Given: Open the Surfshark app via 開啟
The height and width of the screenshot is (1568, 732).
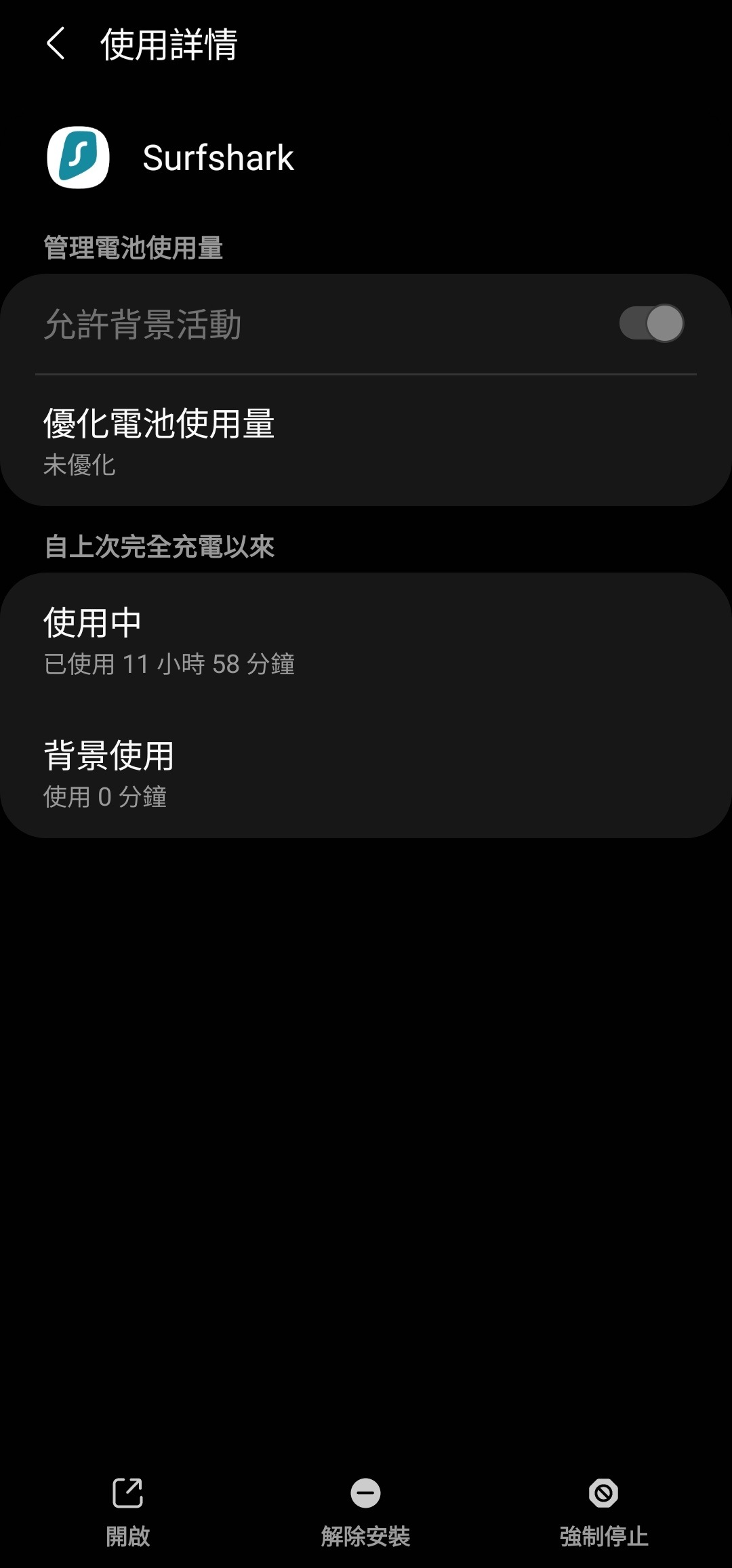Looking at the screenshot, I should click(x=127, y=1512).
